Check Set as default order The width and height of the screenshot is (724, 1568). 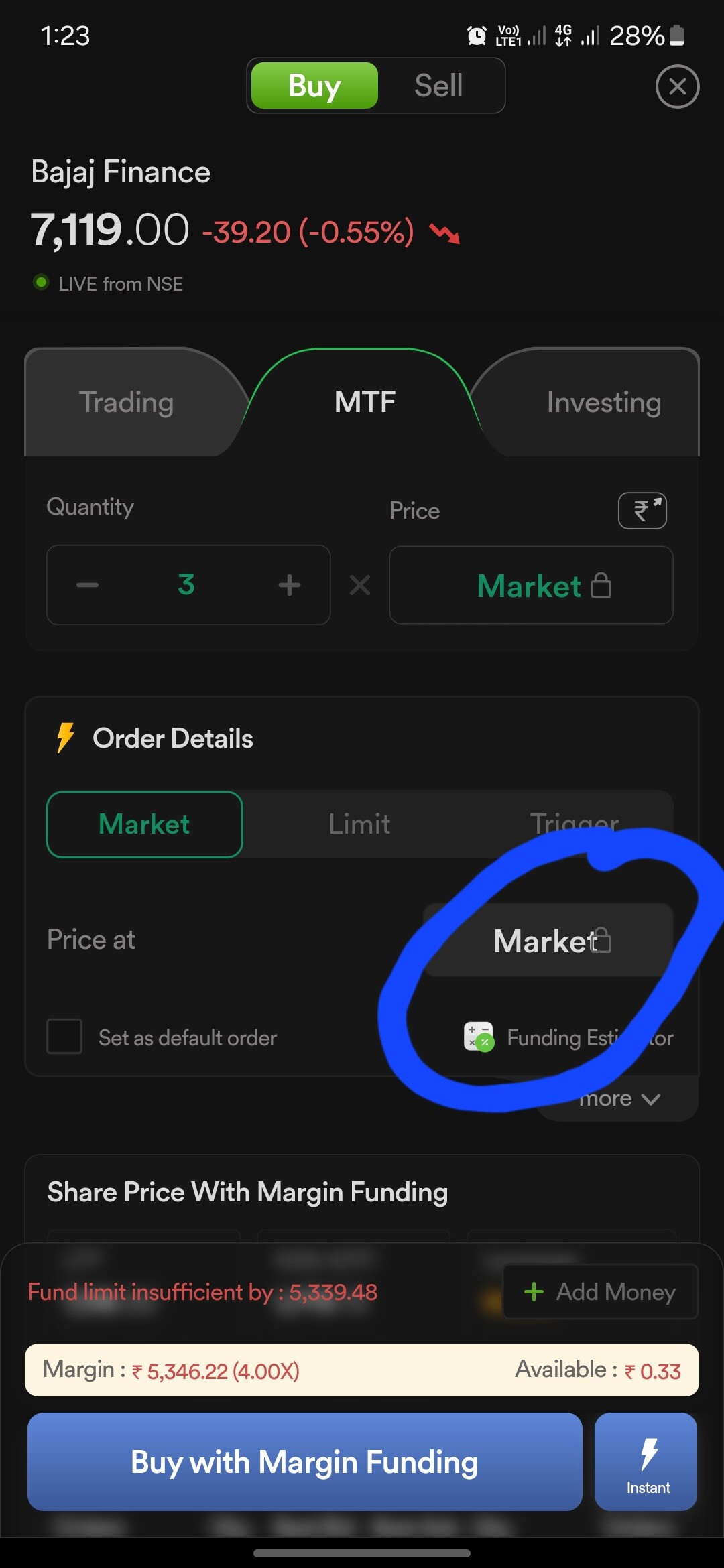[64, 1037]
